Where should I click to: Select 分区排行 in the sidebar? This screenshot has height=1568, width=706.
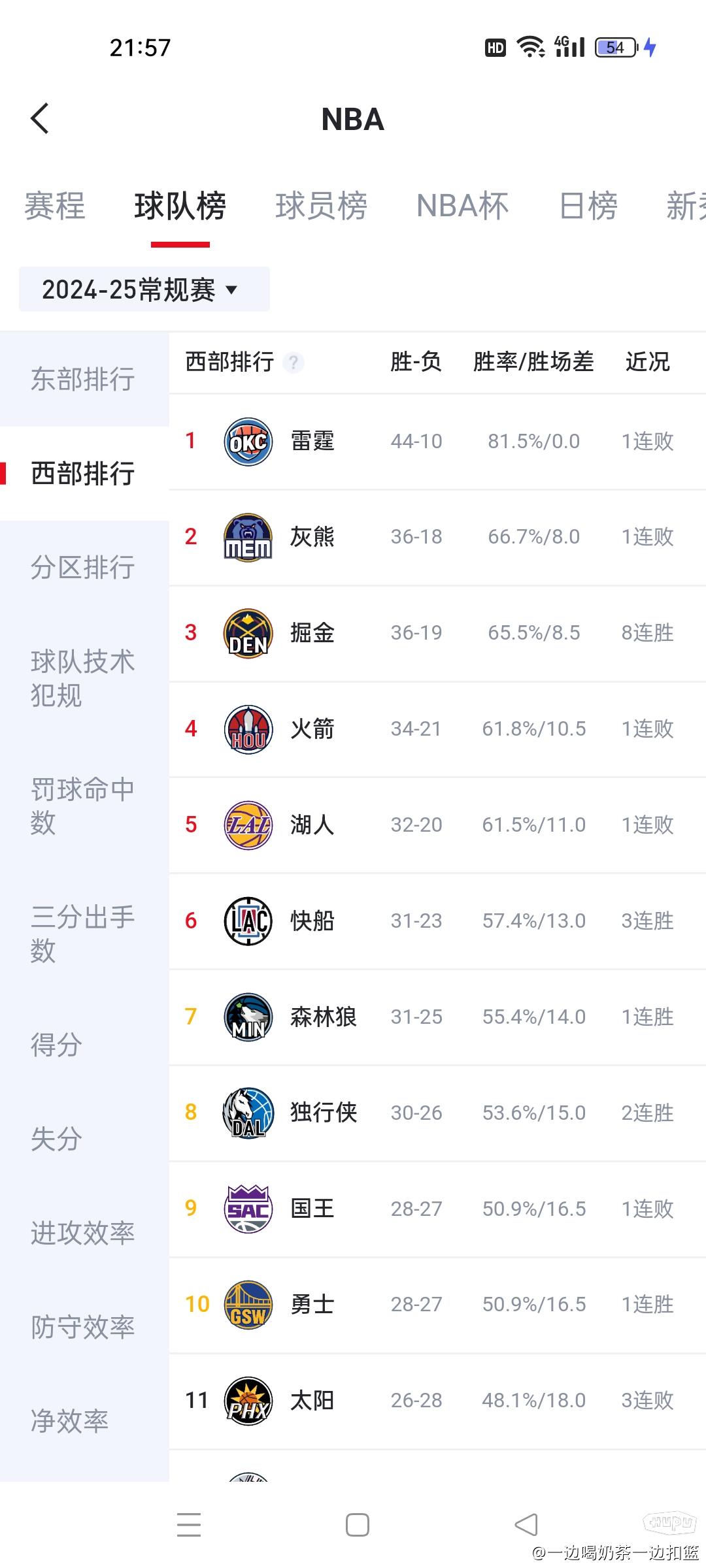click(x=84, y=567)
